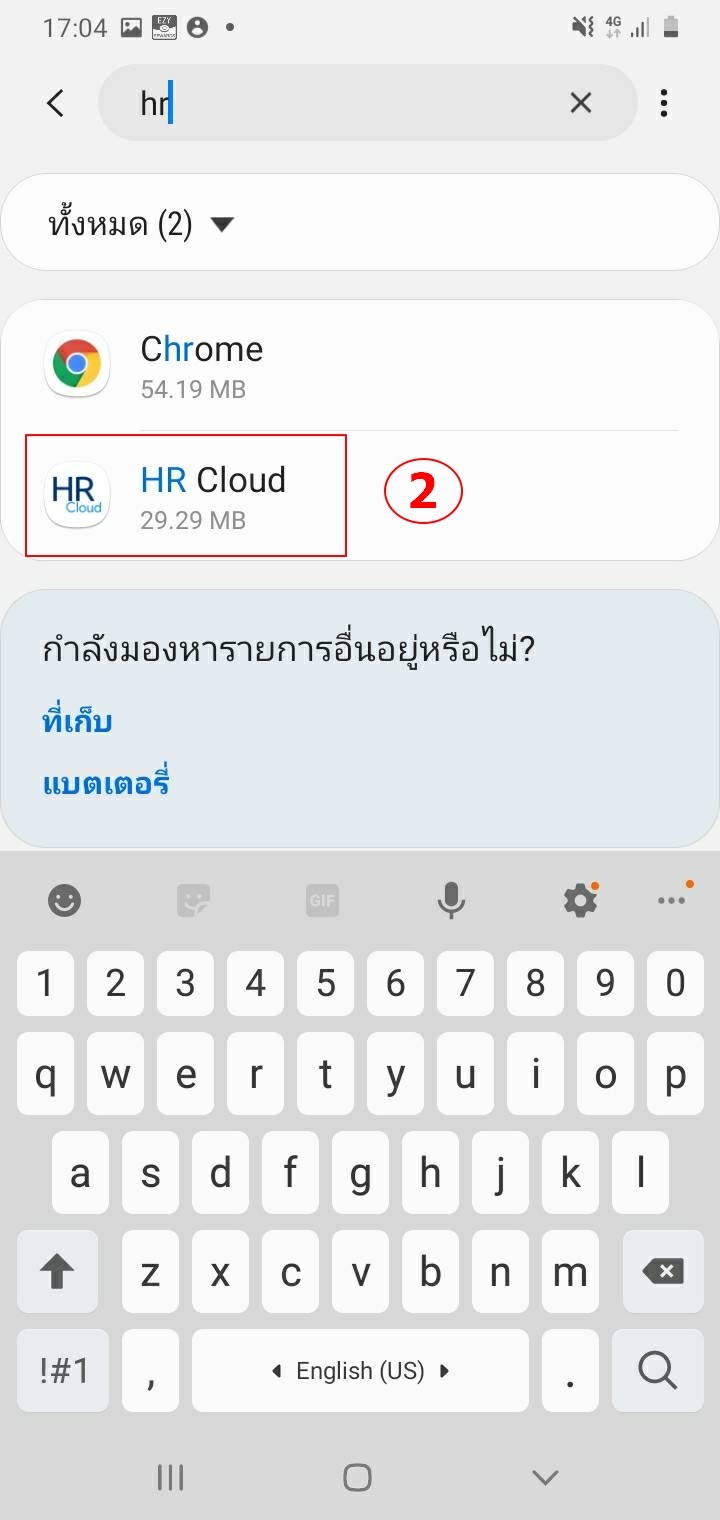Open the keyboard GIF picker

tap(322, 901)
